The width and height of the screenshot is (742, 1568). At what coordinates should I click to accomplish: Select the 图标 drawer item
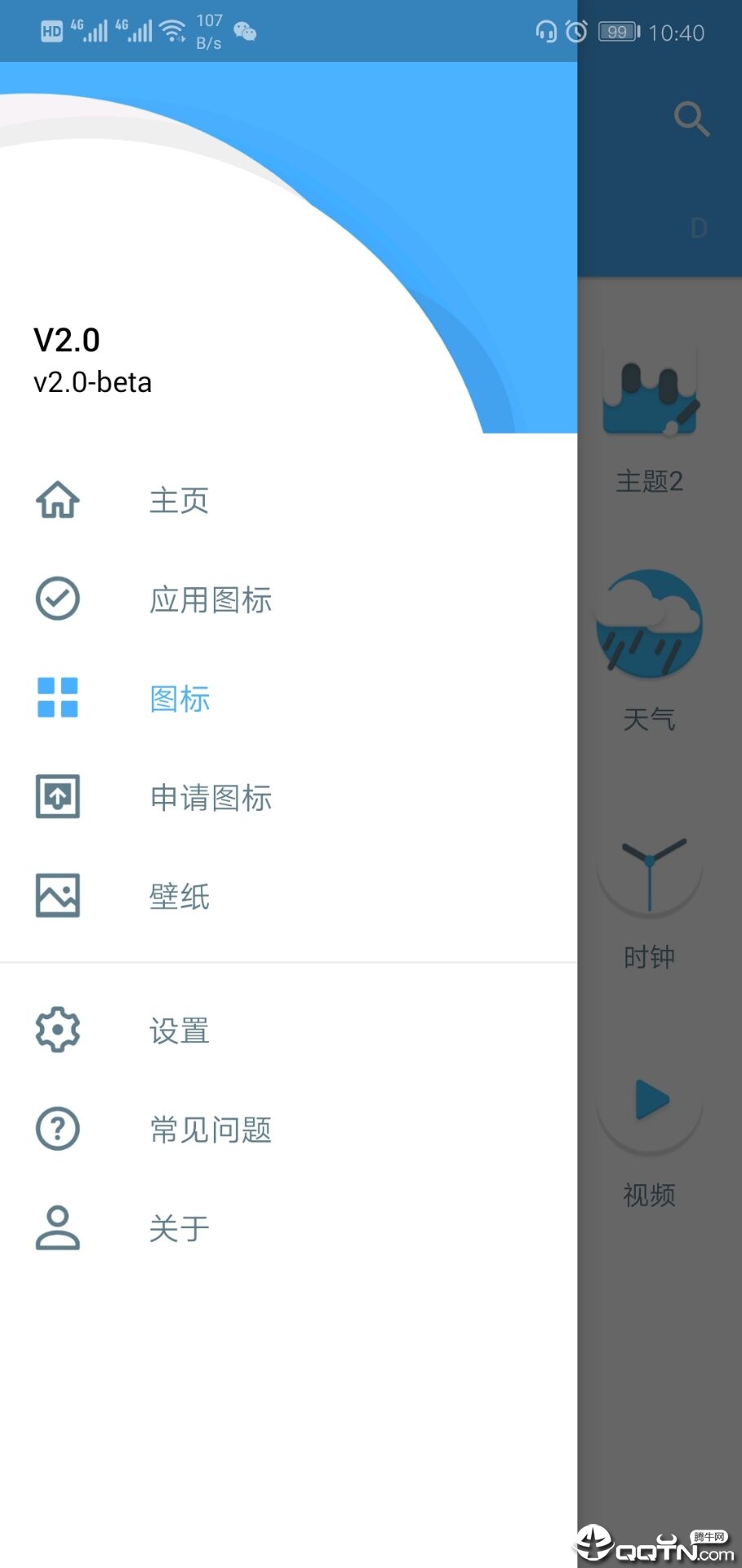tap(288, 698)
